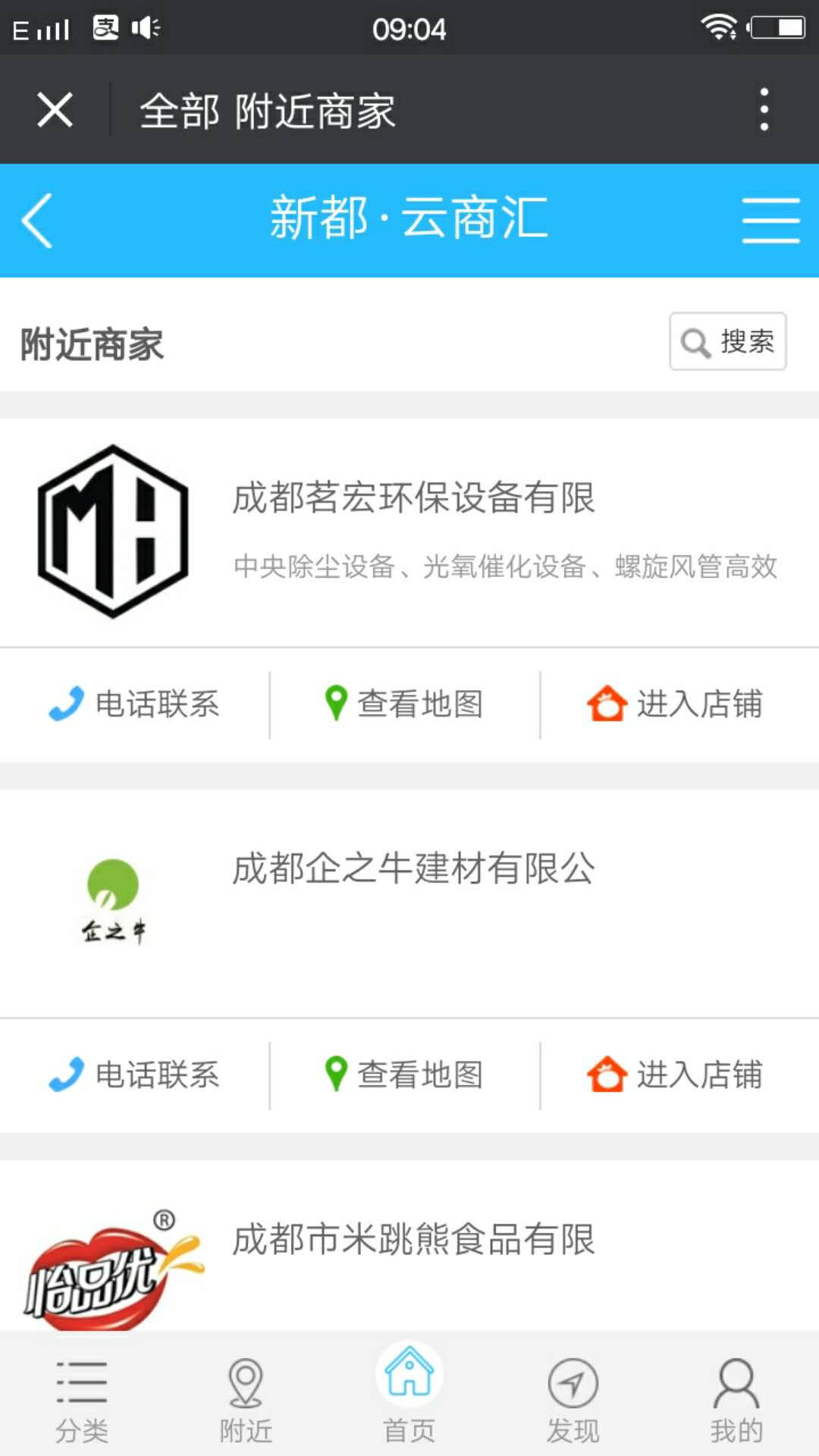Enter the shop of 成都茗宏环保设备

(675, 704)
